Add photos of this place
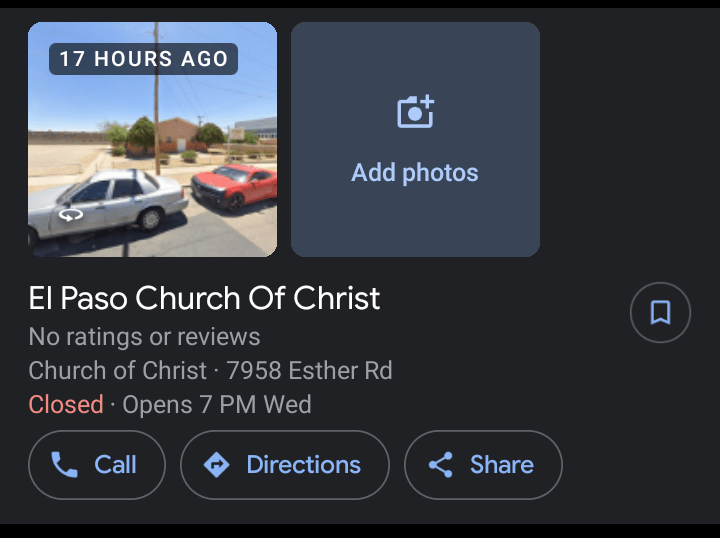The height and width of the screenshot is (538, 720). 415,140
